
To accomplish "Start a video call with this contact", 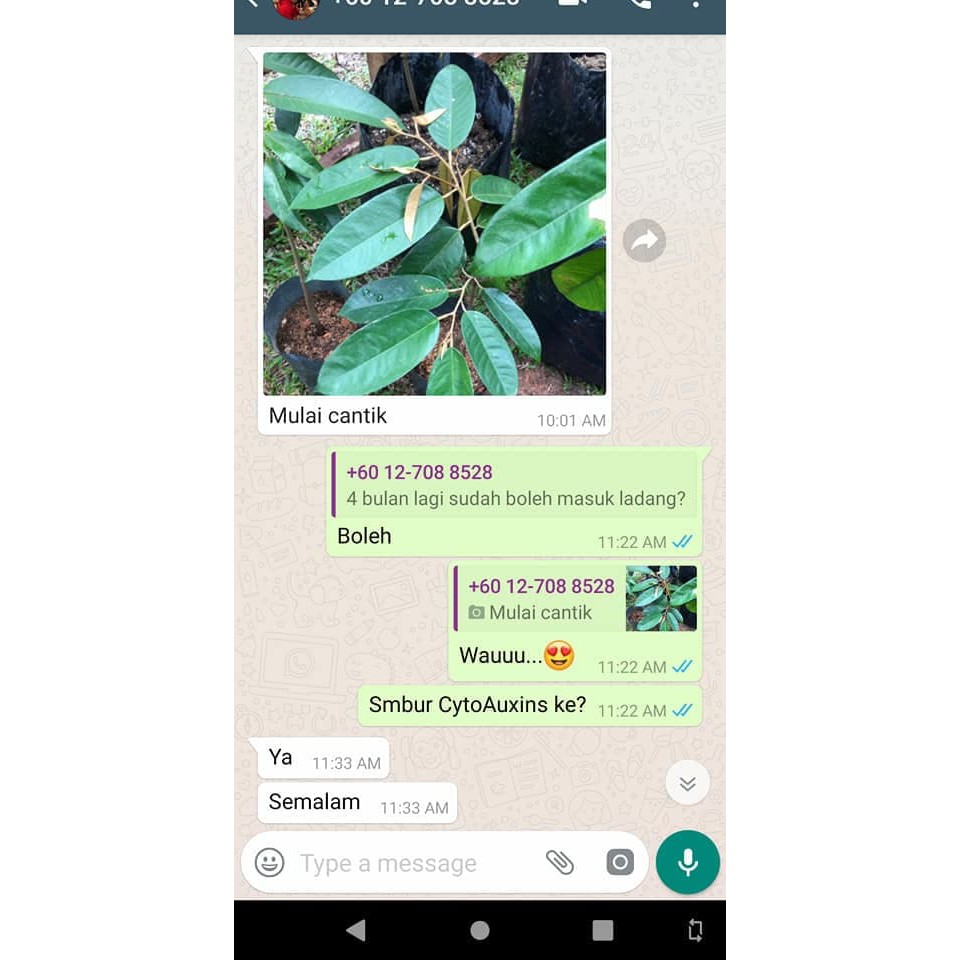I will click(x=572, y=2).
